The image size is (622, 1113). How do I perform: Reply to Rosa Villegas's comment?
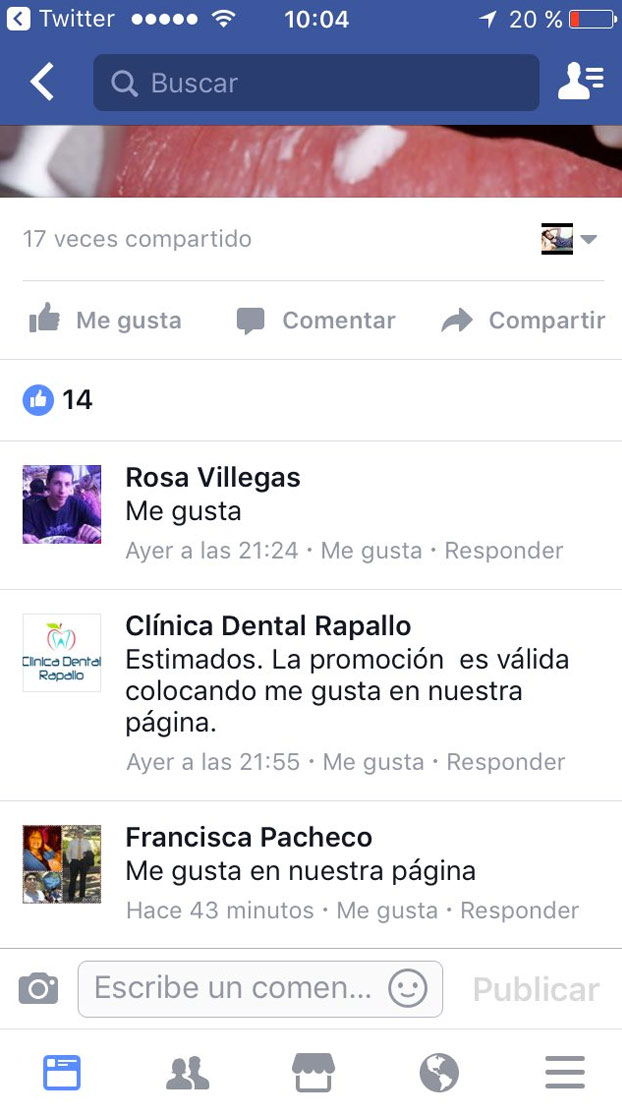tap(503, 550)
